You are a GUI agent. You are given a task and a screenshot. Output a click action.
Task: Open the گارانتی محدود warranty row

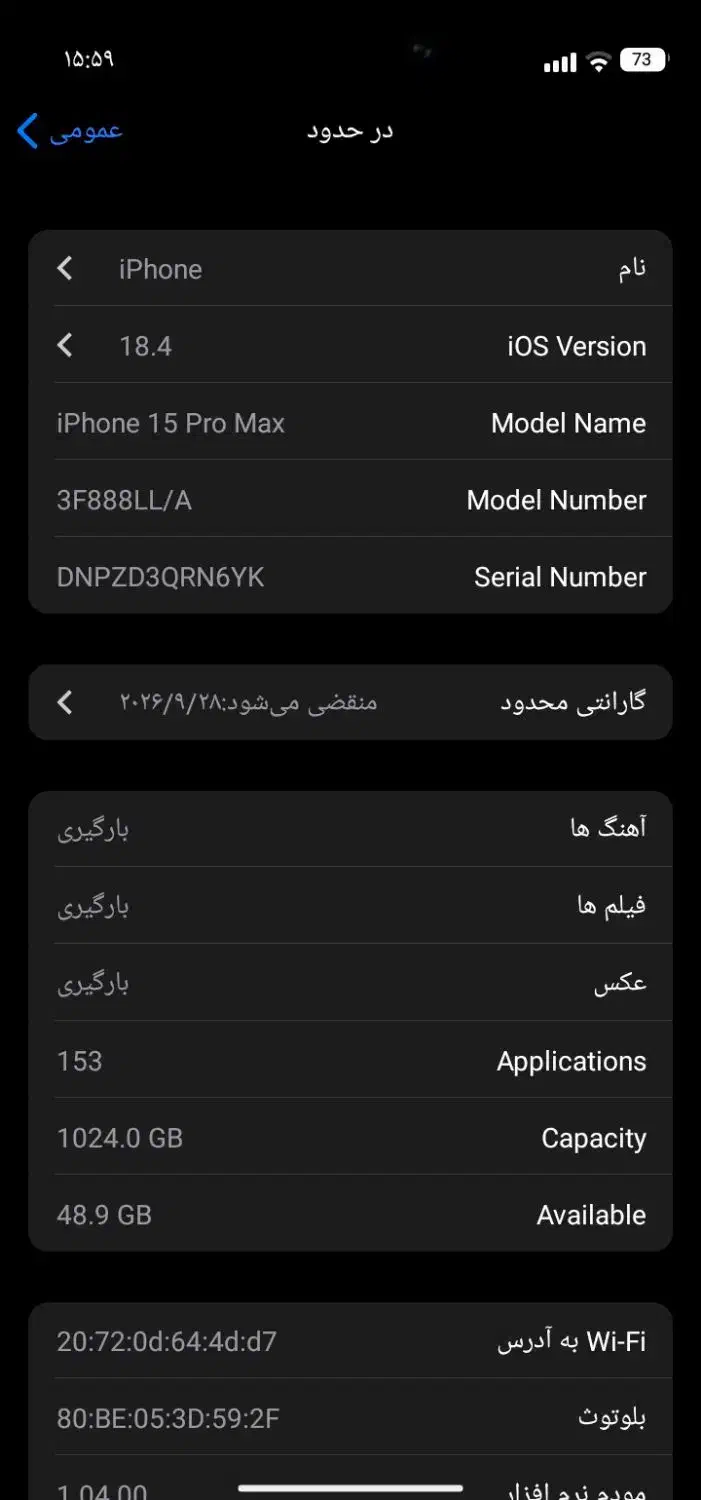[x=350, y=702]
